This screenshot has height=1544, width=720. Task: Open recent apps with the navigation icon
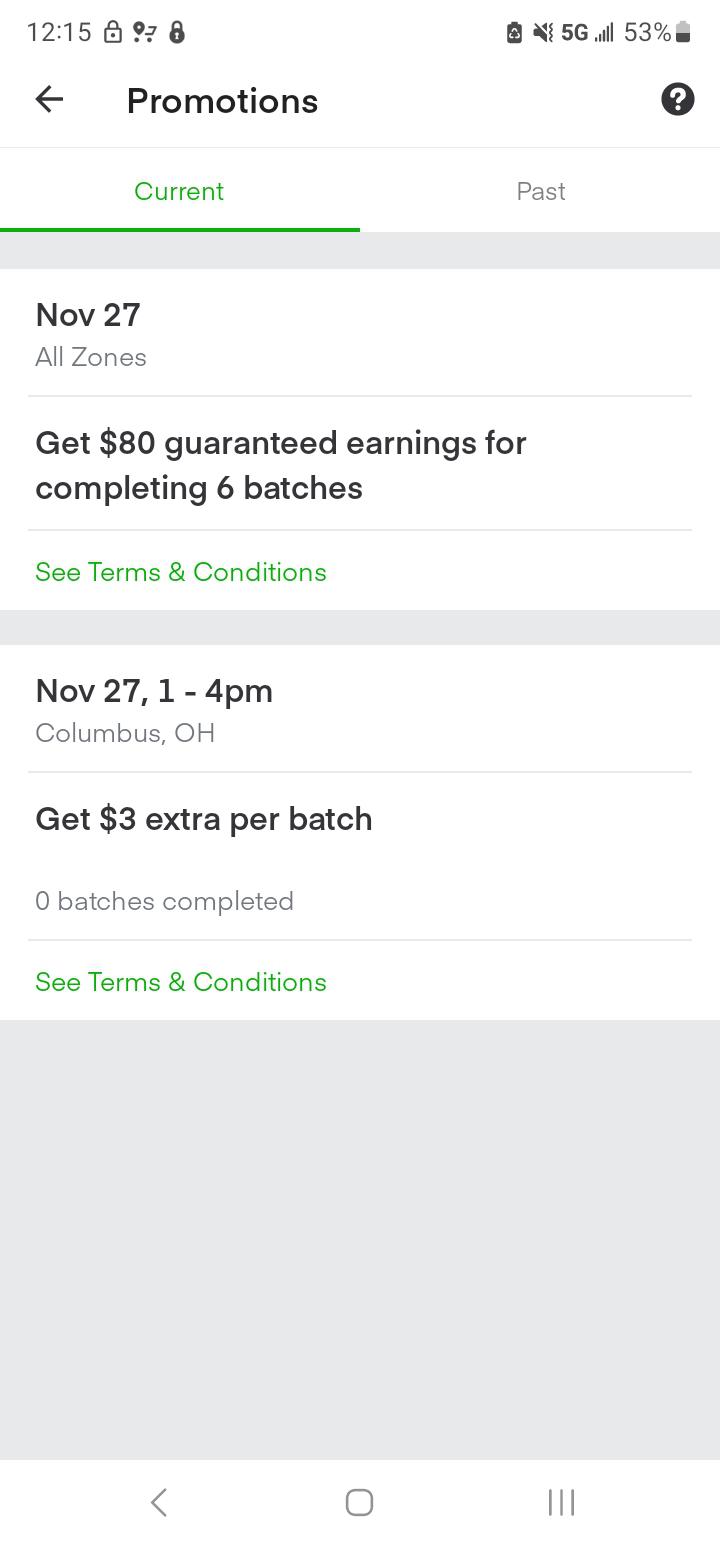(561, 1501)
